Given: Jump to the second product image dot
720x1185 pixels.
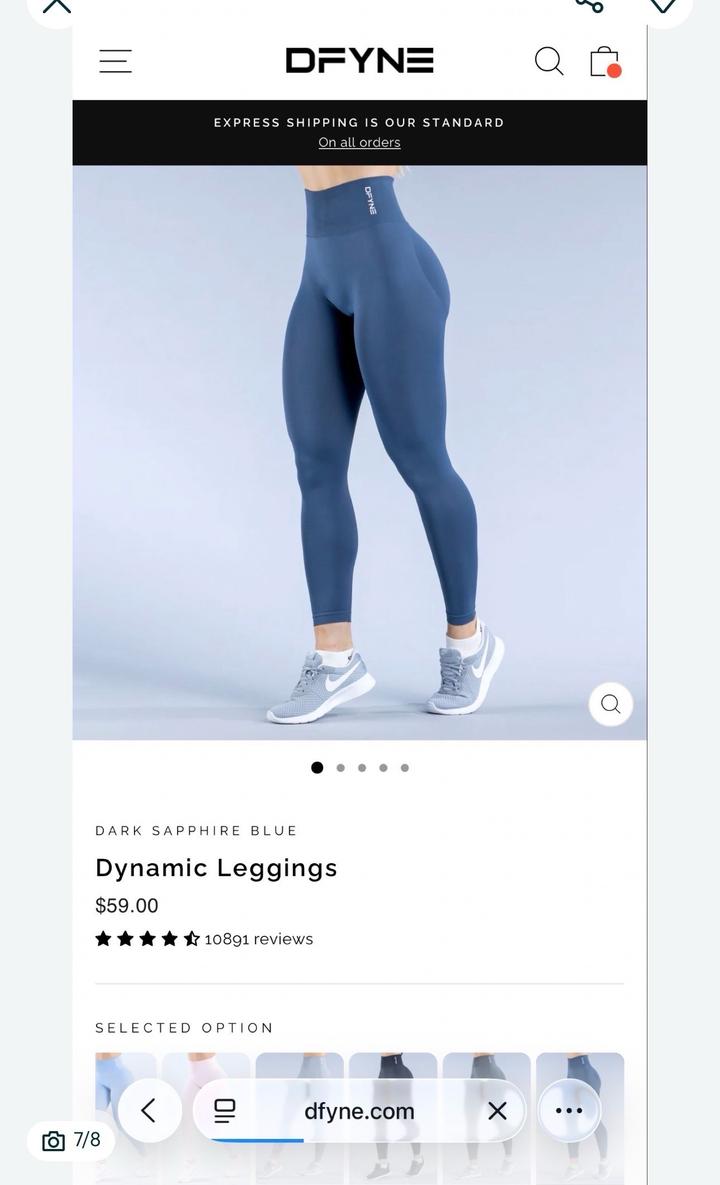Looking at the screenshot, I should coord(341,768).
